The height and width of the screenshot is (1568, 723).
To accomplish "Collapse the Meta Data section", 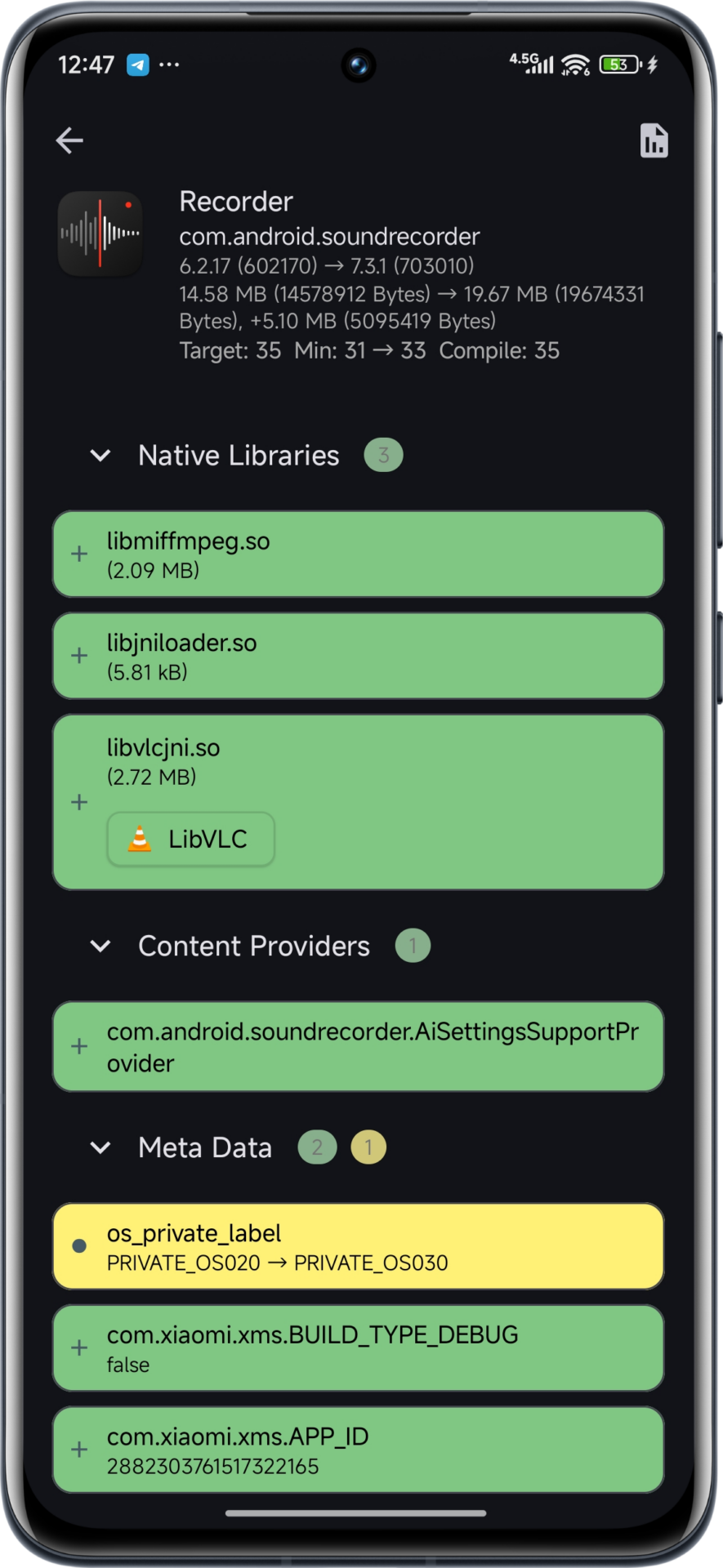I will [x=100, y=1147].
